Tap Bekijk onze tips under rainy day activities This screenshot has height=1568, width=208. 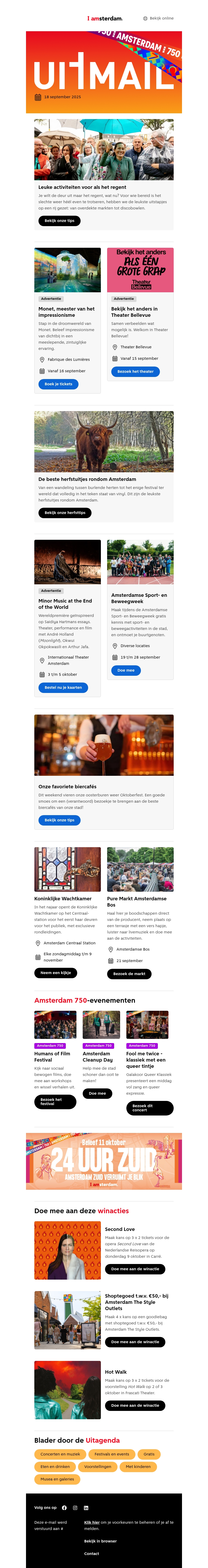pyautogui.click(x=59, y=221)
